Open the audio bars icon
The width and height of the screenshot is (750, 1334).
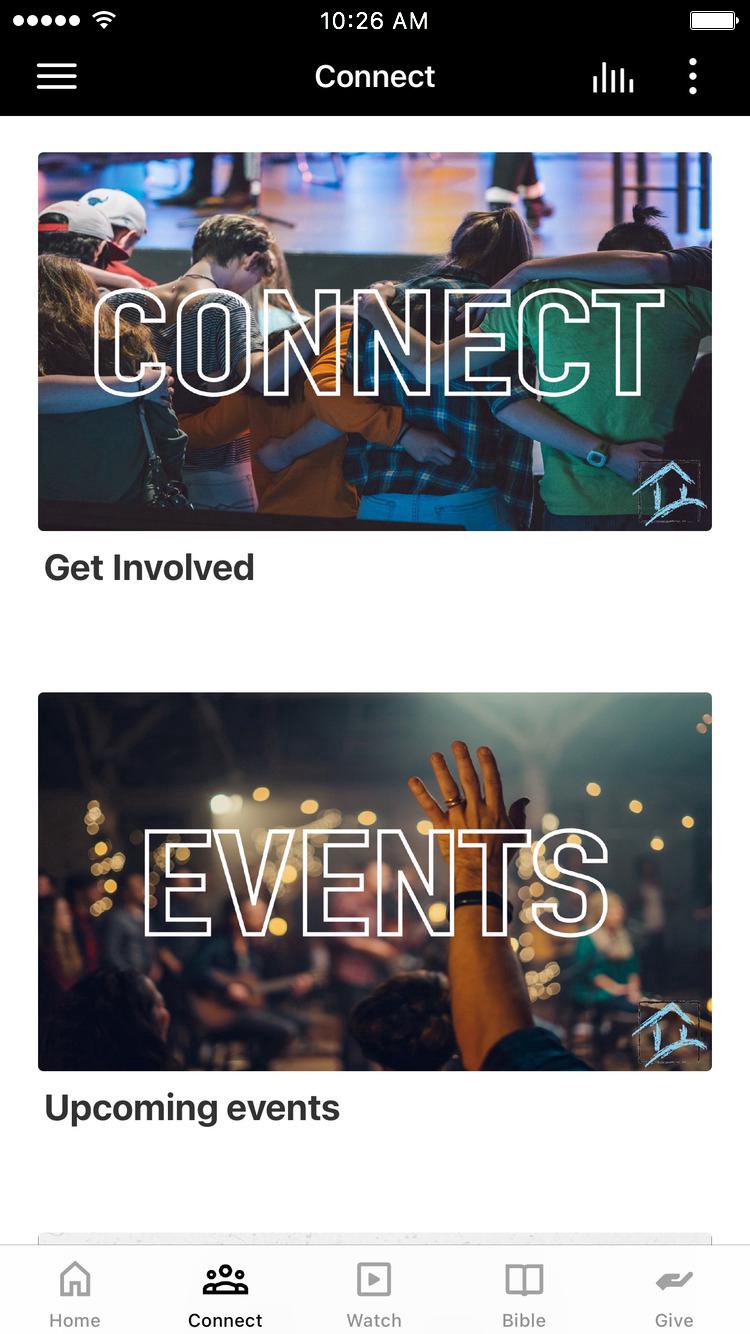[x=612, y=78]
